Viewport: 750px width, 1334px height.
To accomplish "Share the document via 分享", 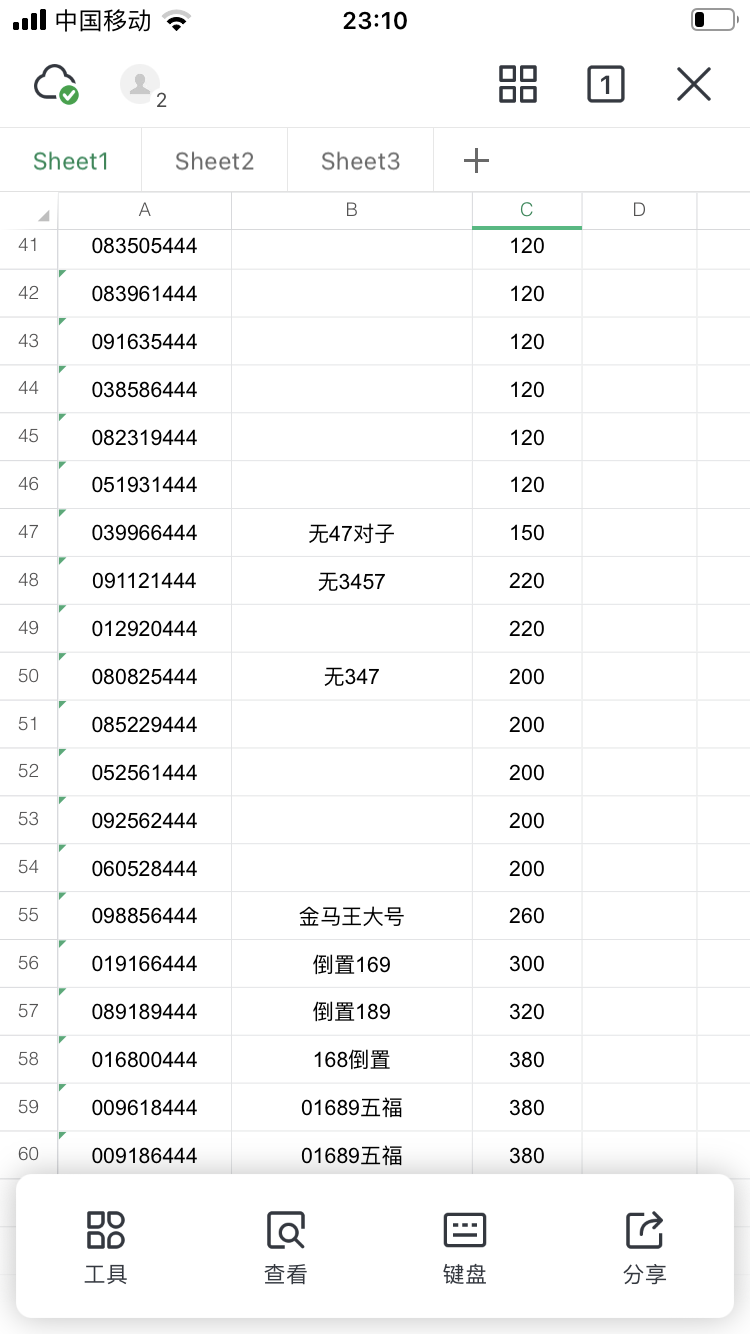I will (x=644, y=1246).
